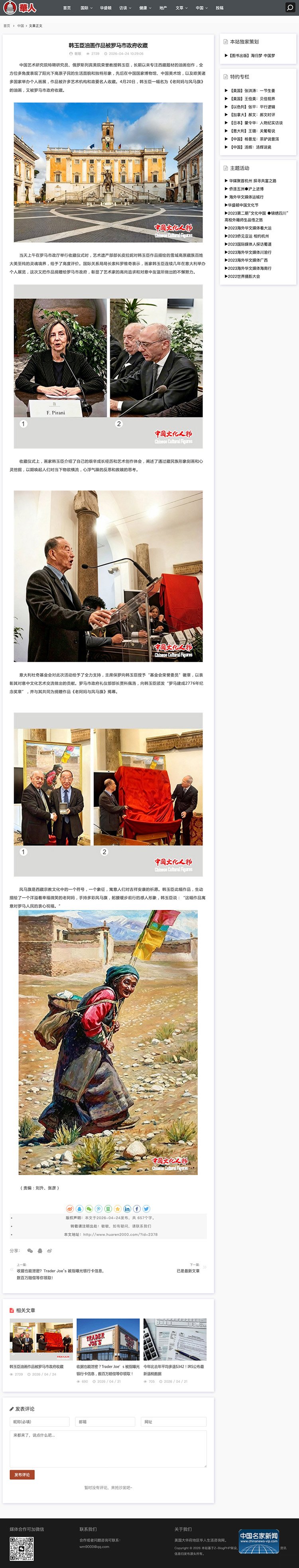The width and height of the screenshot is (299, 1568).
Task: Open the 华盛顿 navigation section
Action: (x=106, y=8)
